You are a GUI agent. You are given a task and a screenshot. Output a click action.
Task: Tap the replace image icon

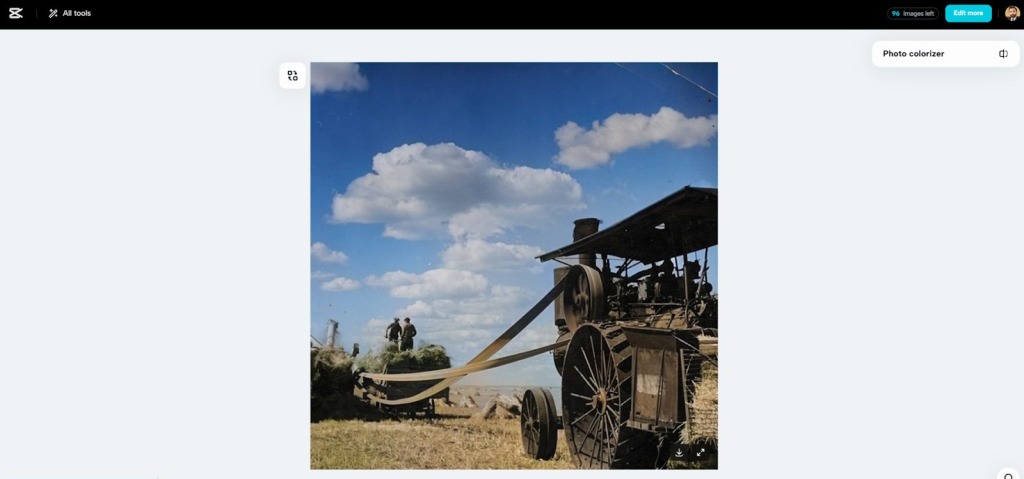point(292,75)
